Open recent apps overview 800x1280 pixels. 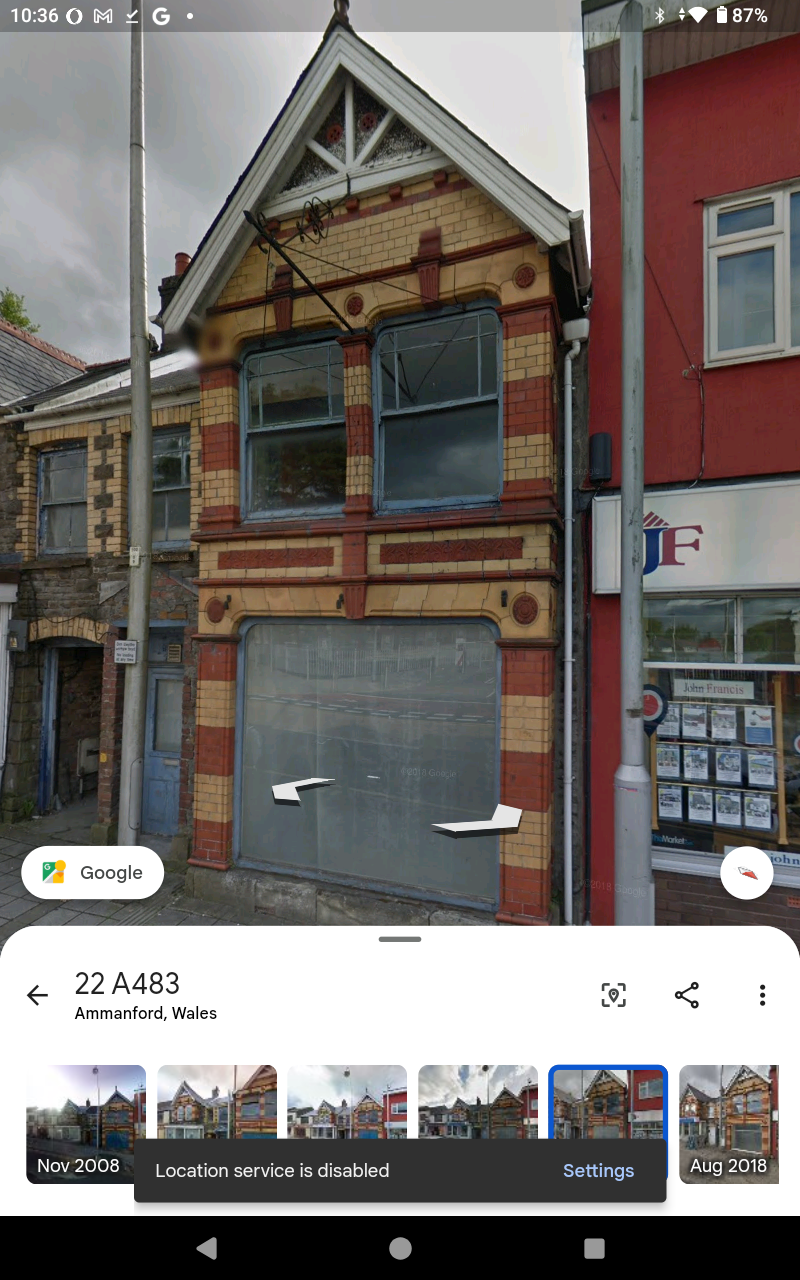click(594, 1248)
